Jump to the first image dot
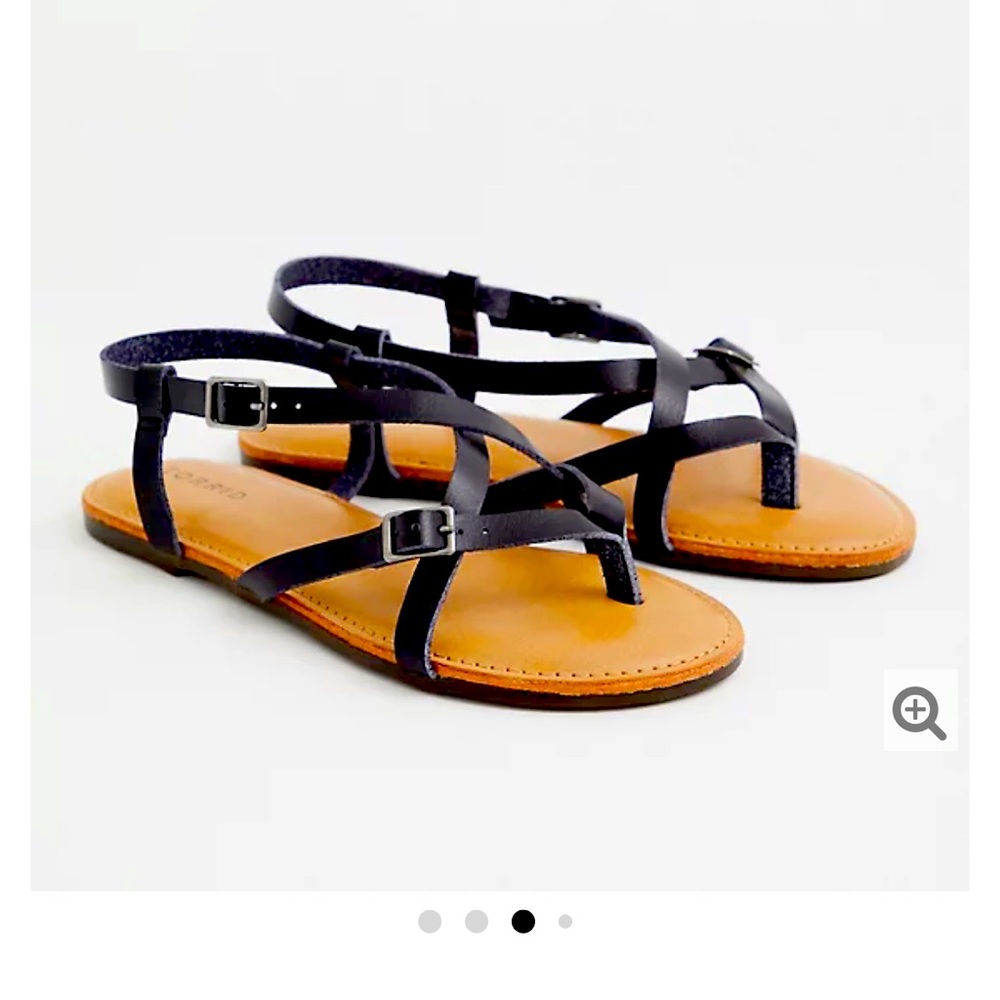 coord(430,921)
